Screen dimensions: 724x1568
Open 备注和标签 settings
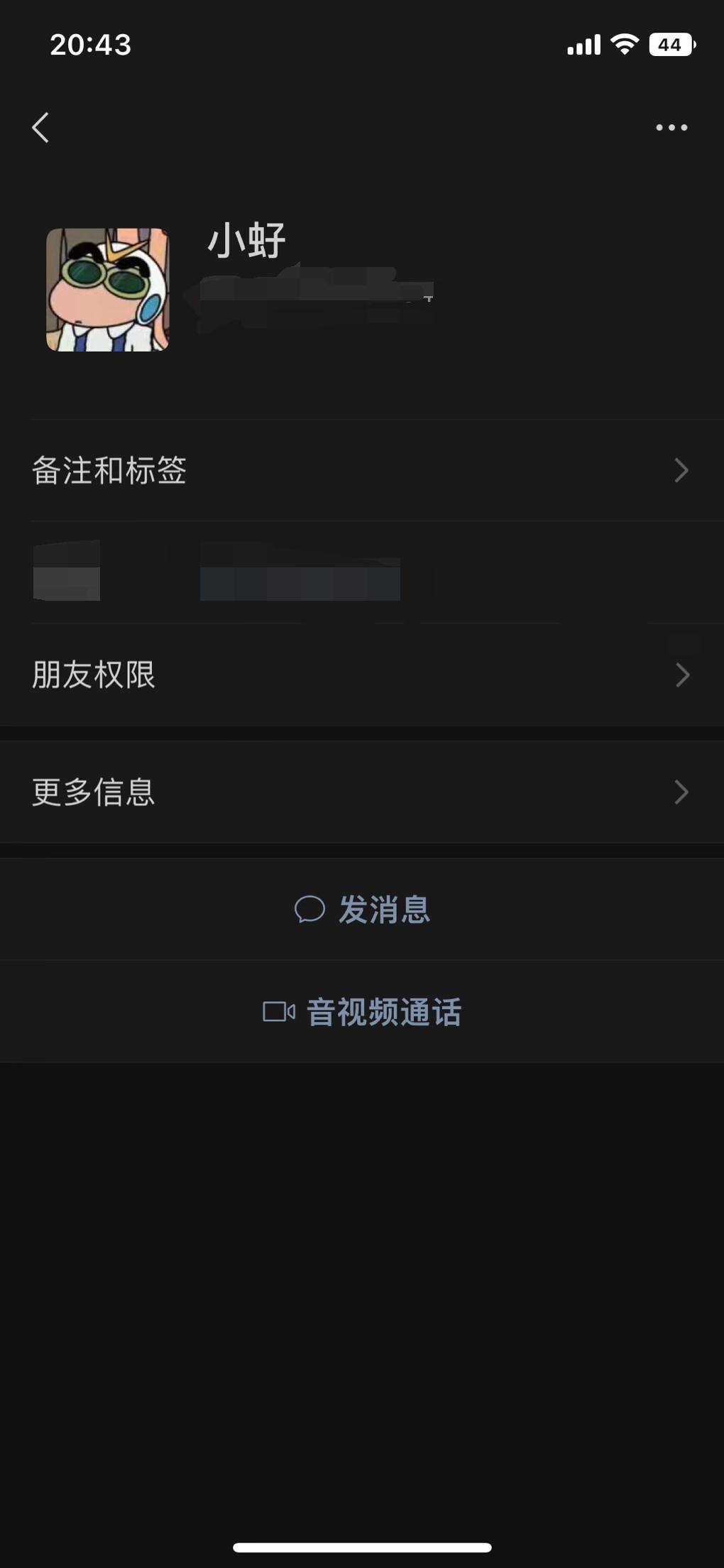click(362, 470)
